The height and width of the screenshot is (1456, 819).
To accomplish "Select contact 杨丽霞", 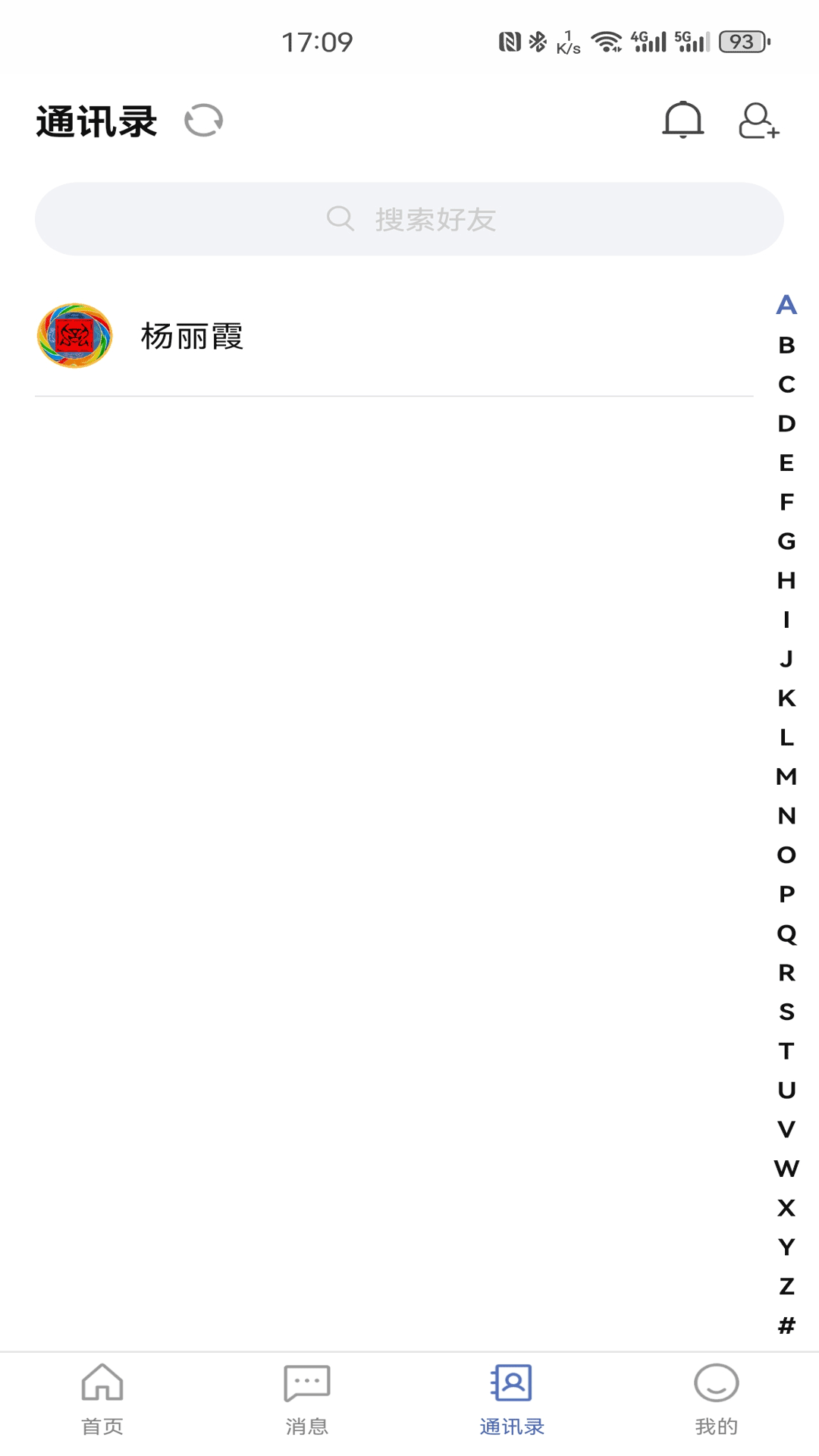I will coord(192,336).
